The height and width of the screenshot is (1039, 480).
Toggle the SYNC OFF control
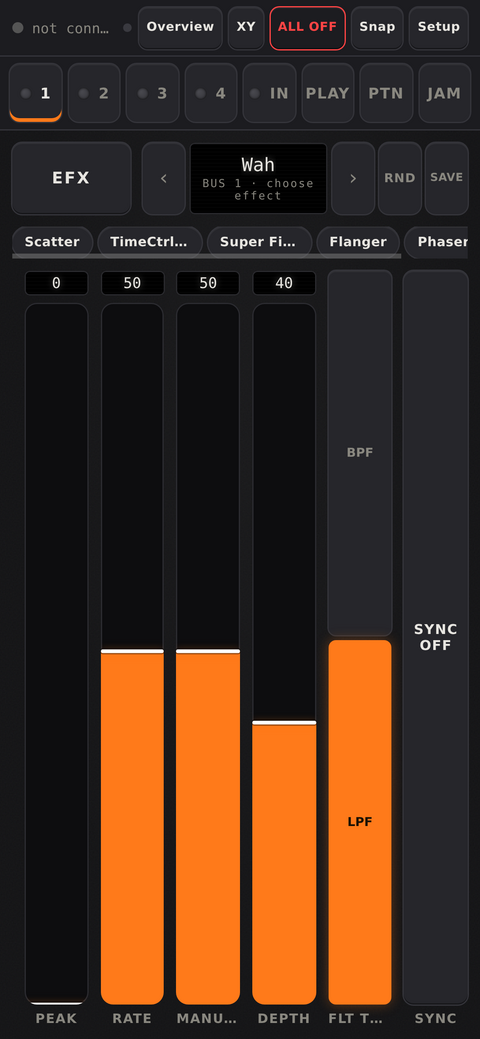click(436, 637)
